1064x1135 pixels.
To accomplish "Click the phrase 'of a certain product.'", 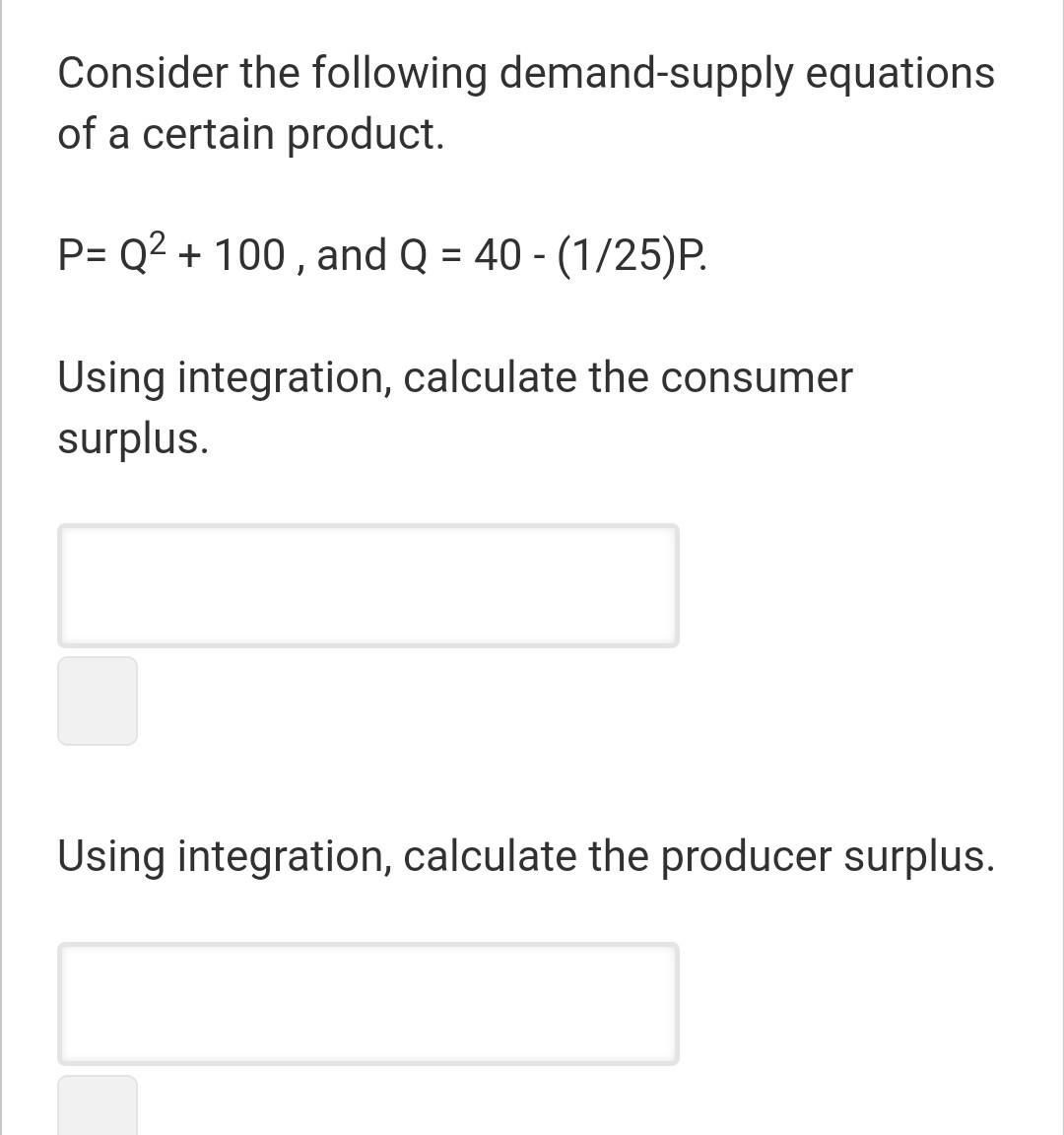I will click(x=251, y=133).
